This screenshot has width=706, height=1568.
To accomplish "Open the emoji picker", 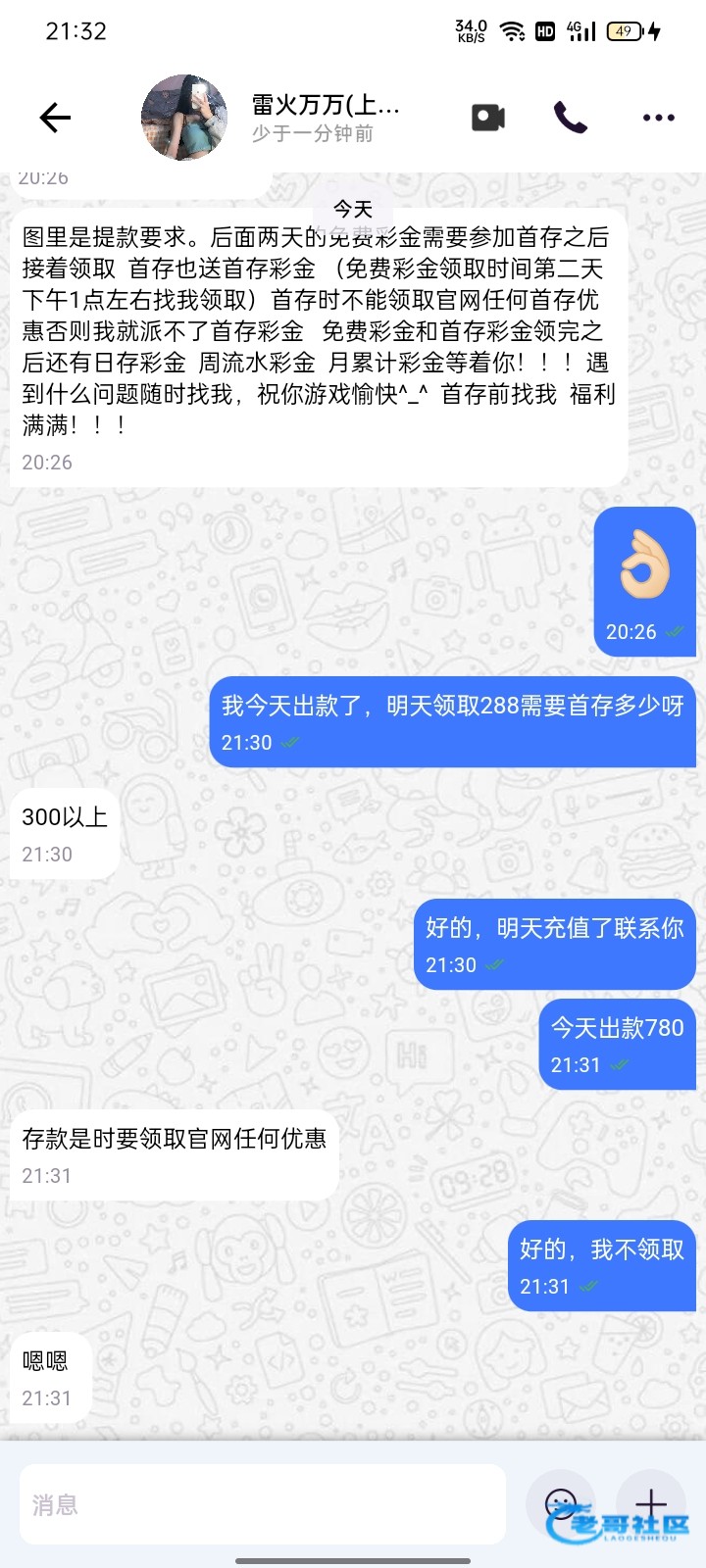I will point(561,1503).
